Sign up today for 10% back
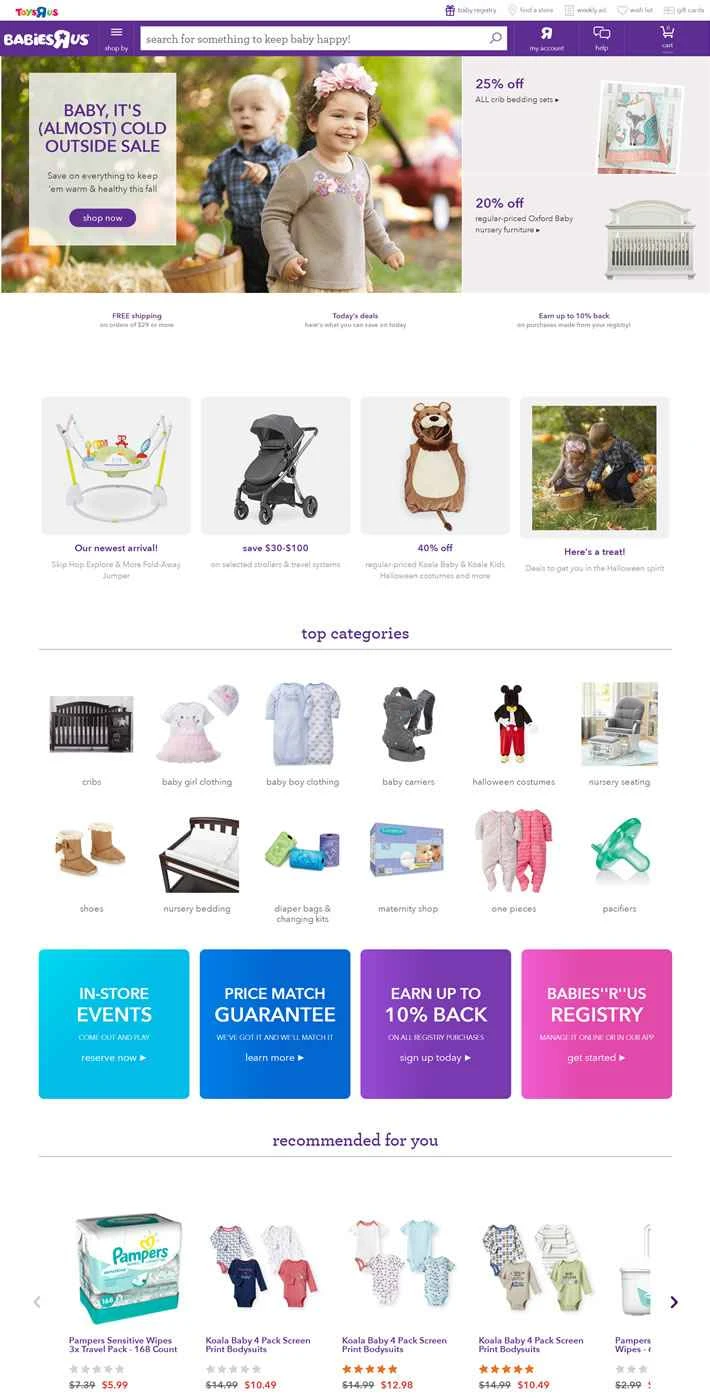 point(435,1057)
